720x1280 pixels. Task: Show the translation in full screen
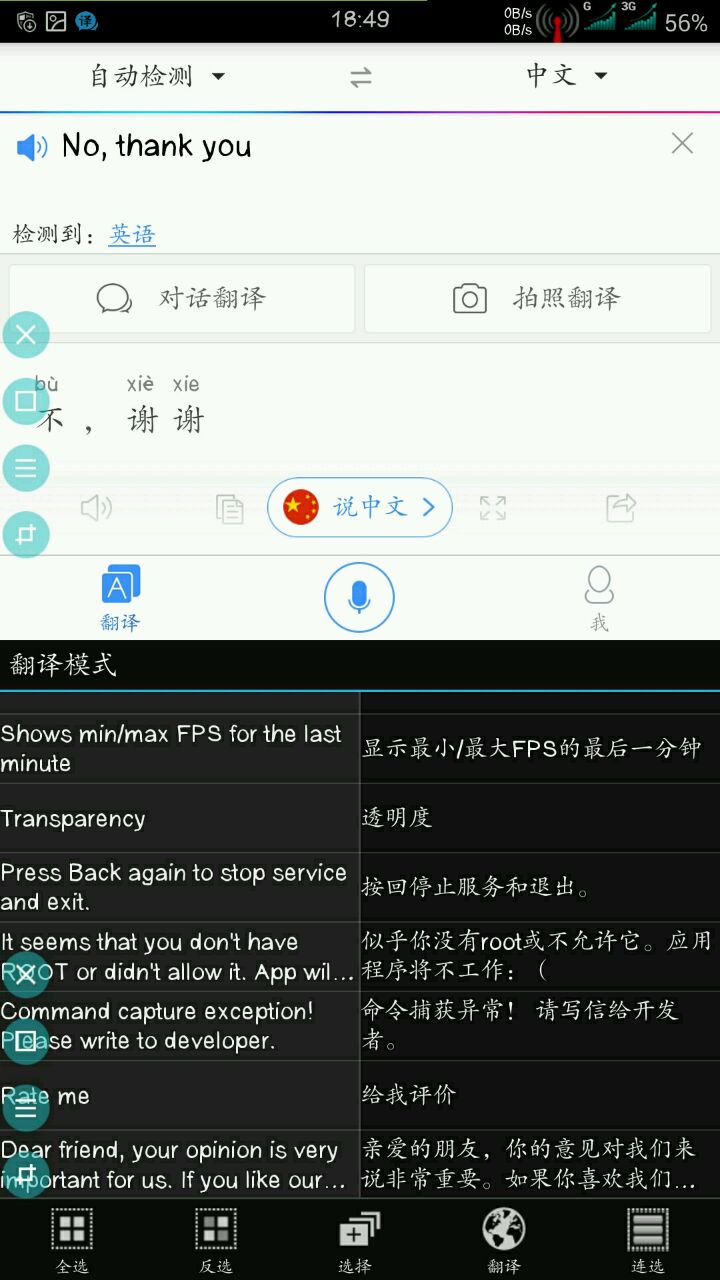pyautogui.click(x=492, y=508)
